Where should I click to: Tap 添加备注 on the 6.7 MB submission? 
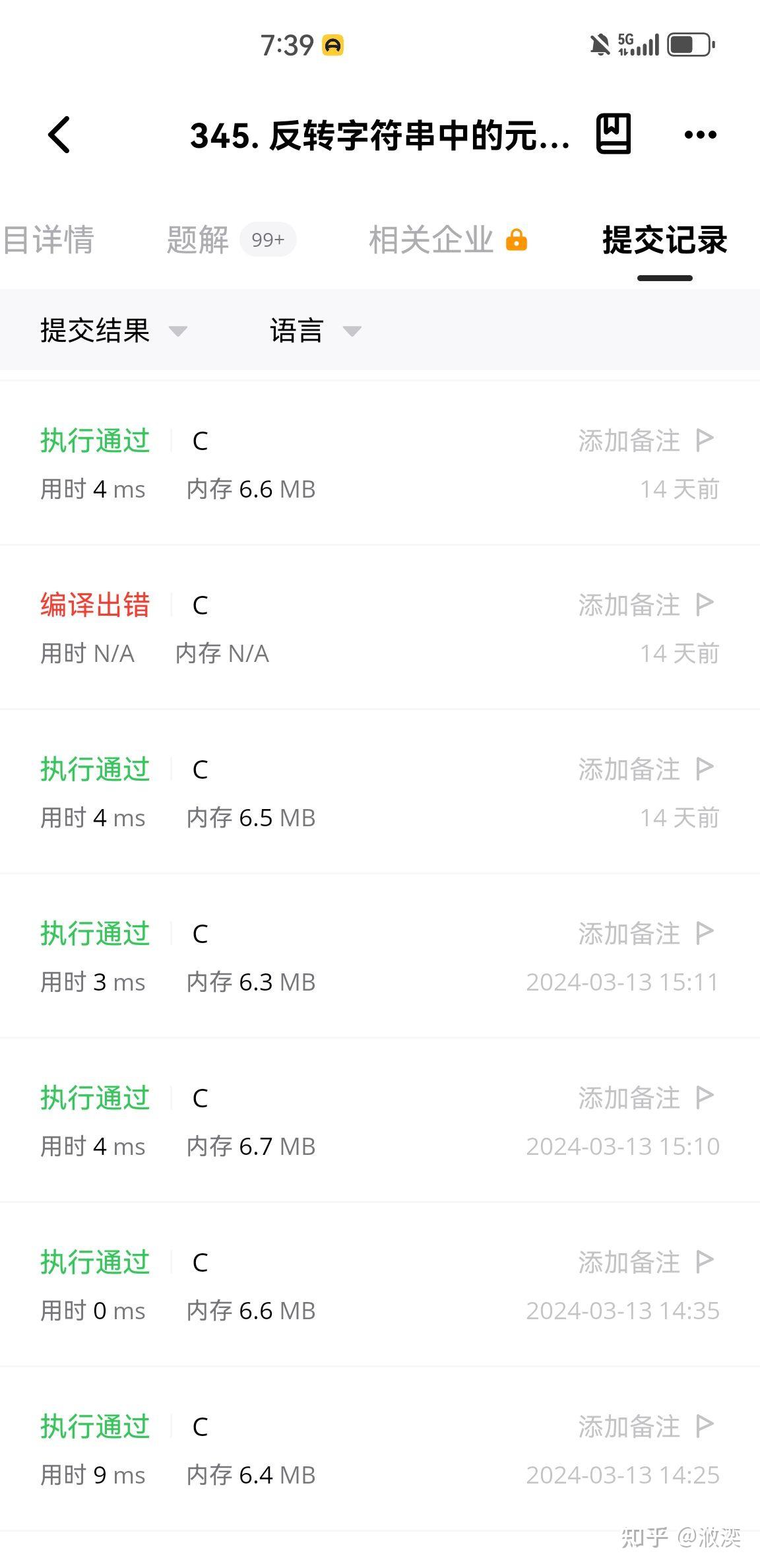tap(646, 1098)
